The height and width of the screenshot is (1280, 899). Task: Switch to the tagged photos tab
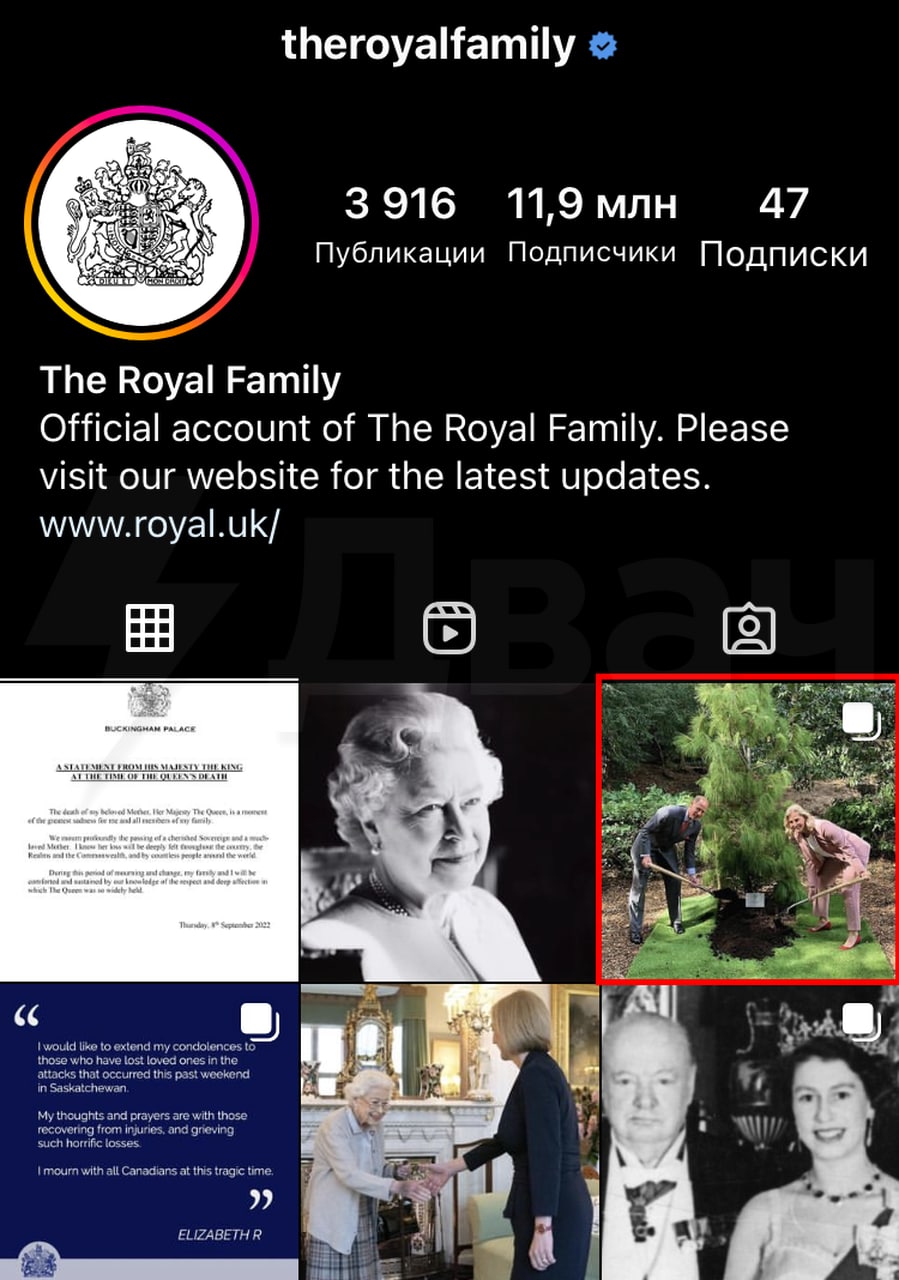(749, 628)
